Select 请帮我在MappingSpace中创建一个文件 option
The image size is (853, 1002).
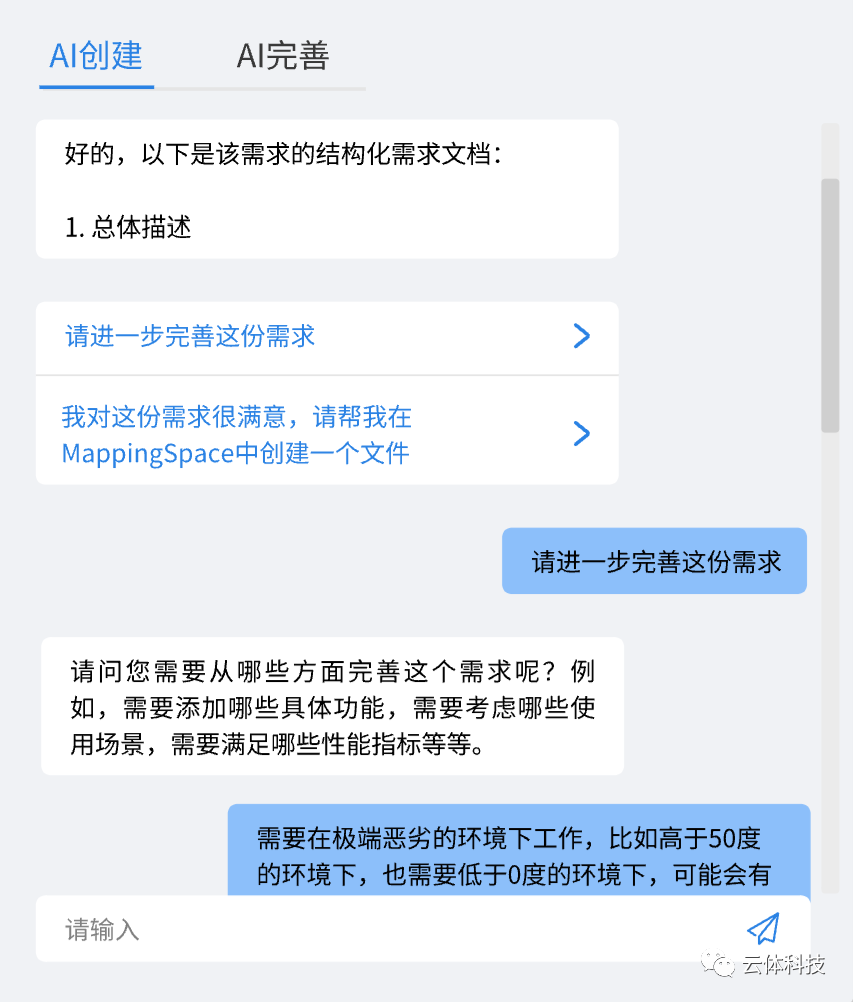coord(327,434)
